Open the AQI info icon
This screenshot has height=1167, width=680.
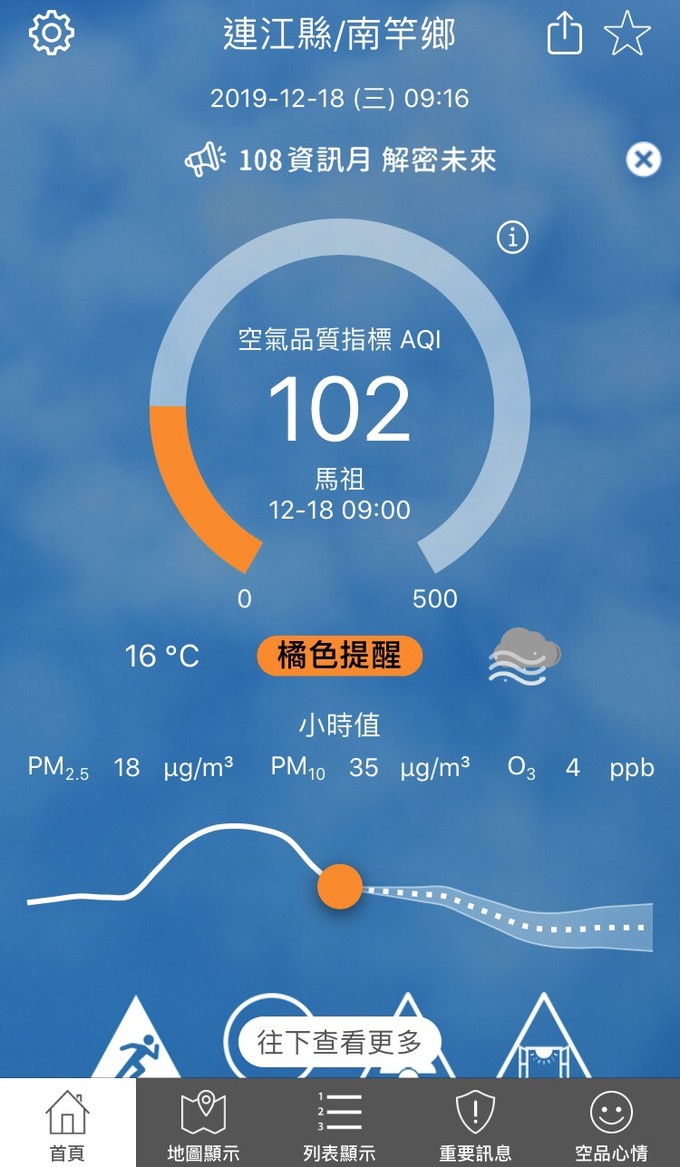[x=513, y=237]
